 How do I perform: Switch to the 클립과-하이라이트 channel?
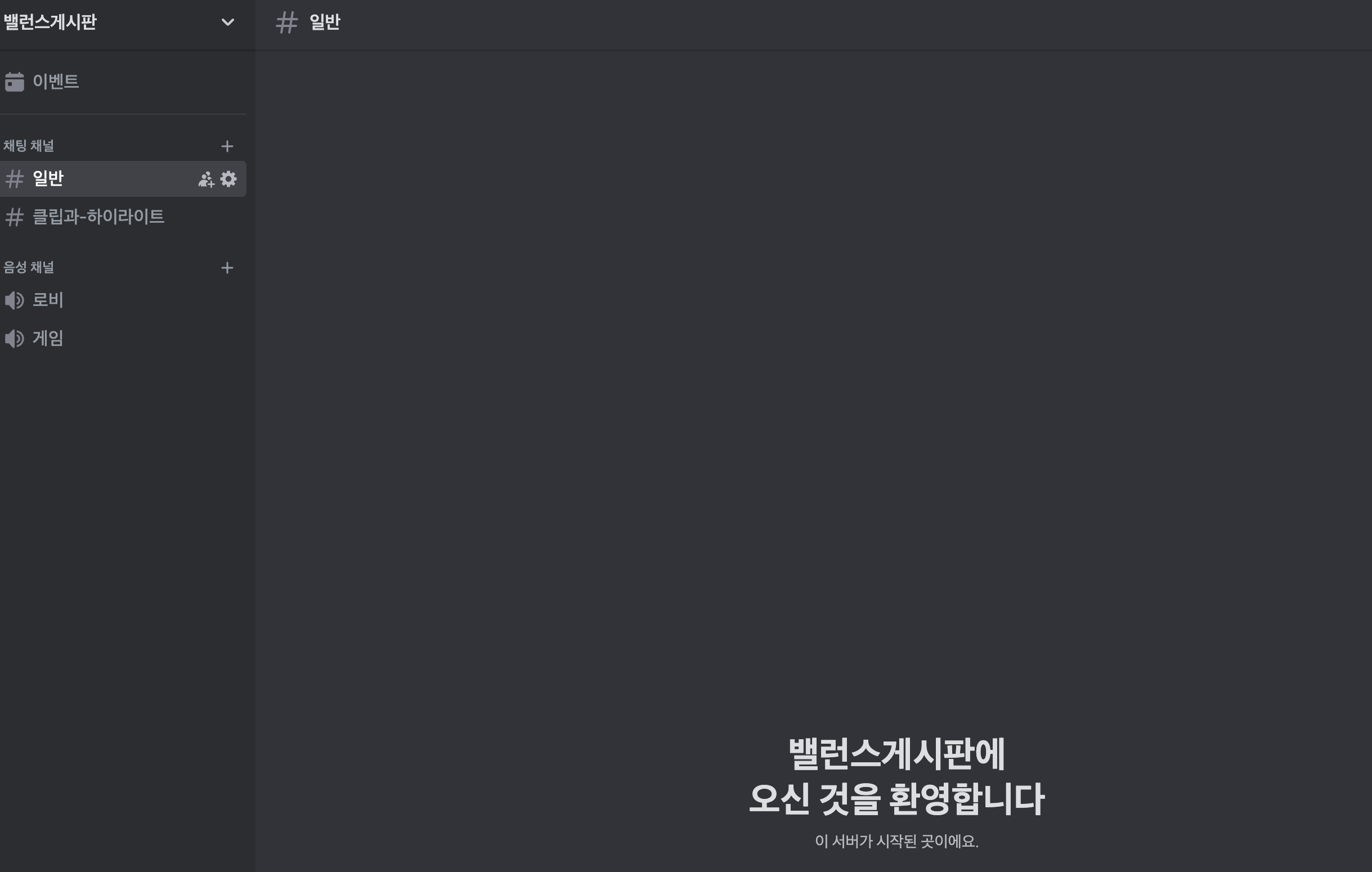click(x=98, y=217)
